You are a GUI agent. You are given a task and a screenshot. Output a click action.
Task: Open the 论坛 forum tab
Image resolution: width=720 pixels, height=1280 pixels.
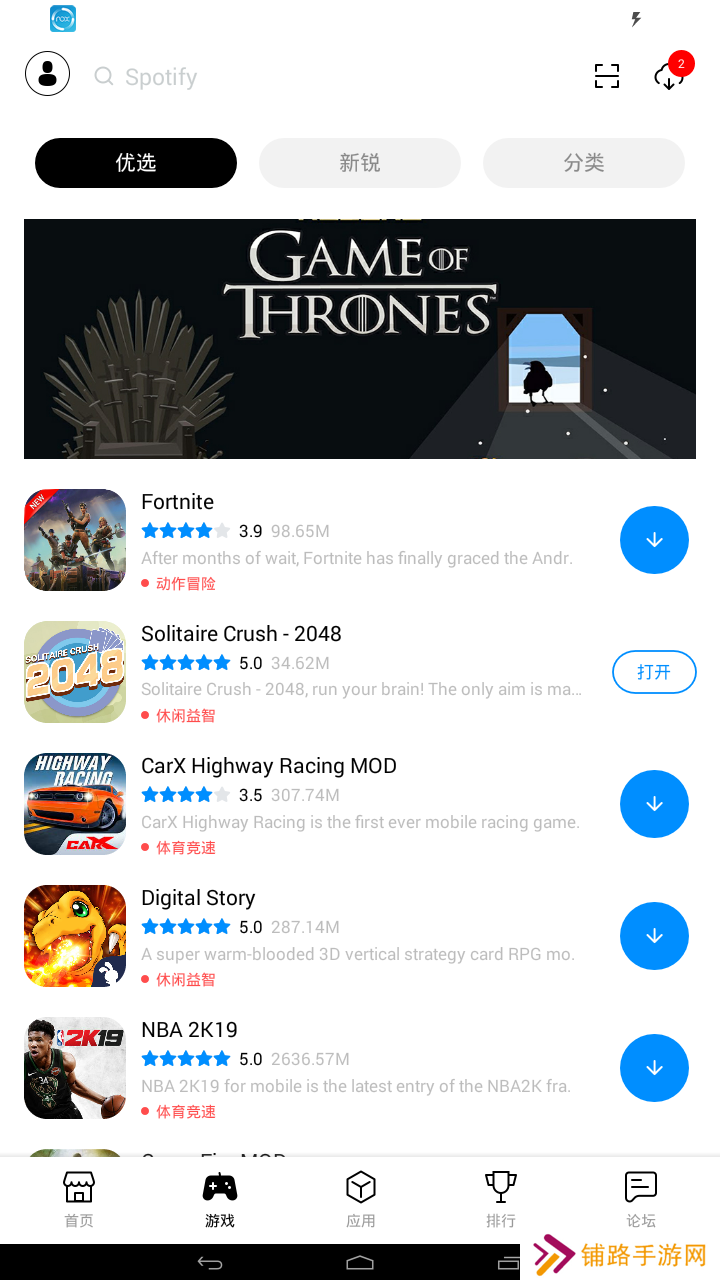click(x=640, y=1199)
